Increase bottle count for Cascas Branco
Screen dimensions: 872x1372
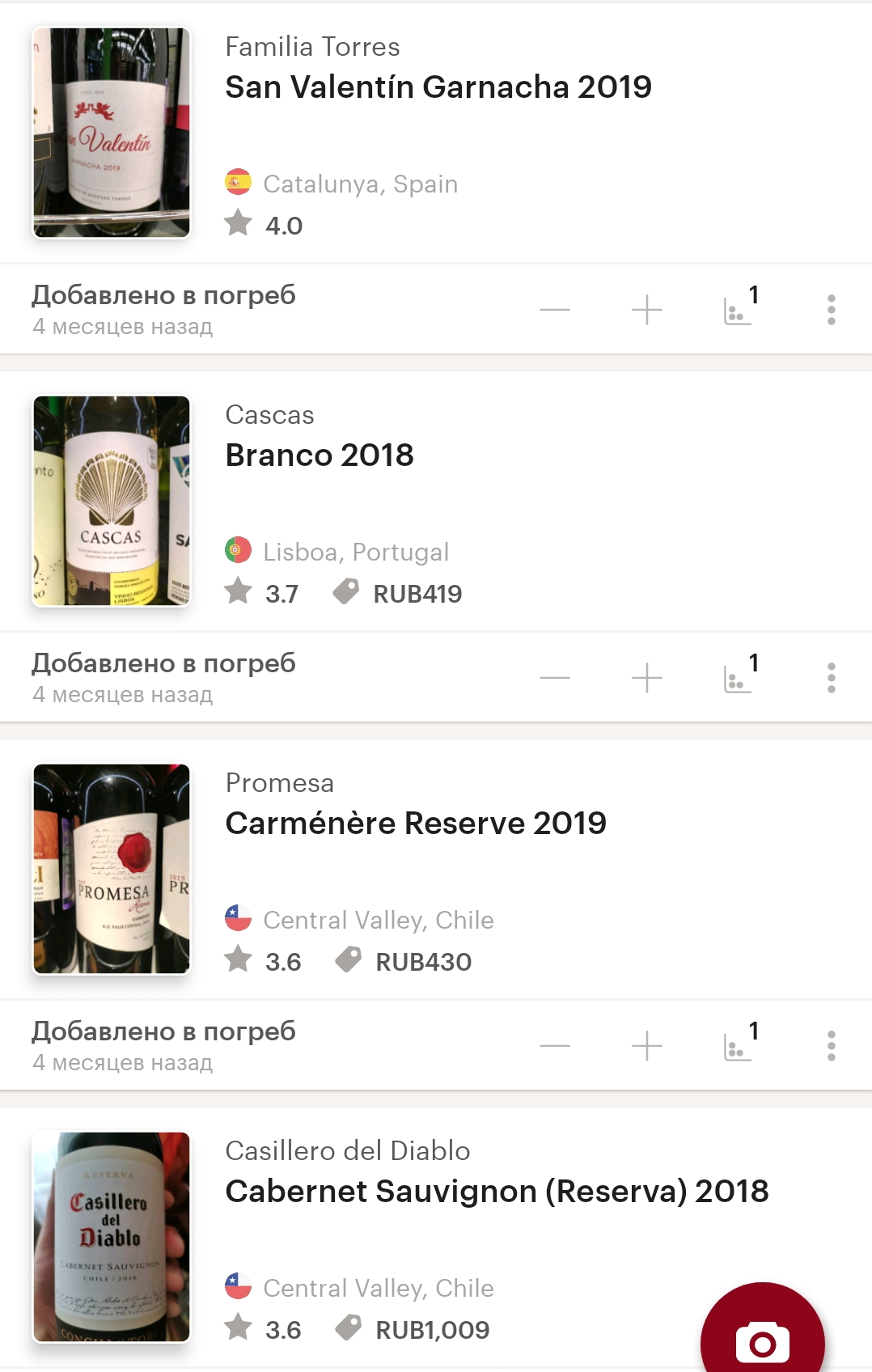pyautogui.click(x=647, y=678)
